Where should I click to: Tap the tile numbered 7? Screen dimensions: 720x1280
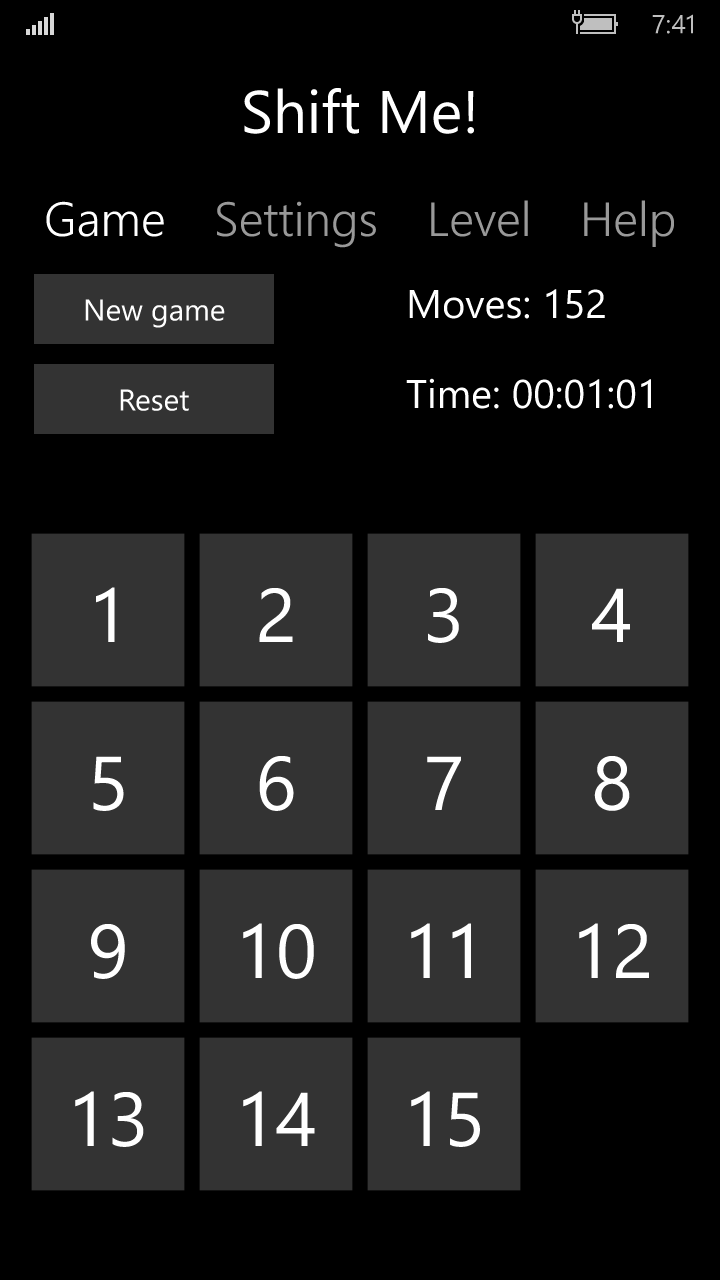coord(444,778)
